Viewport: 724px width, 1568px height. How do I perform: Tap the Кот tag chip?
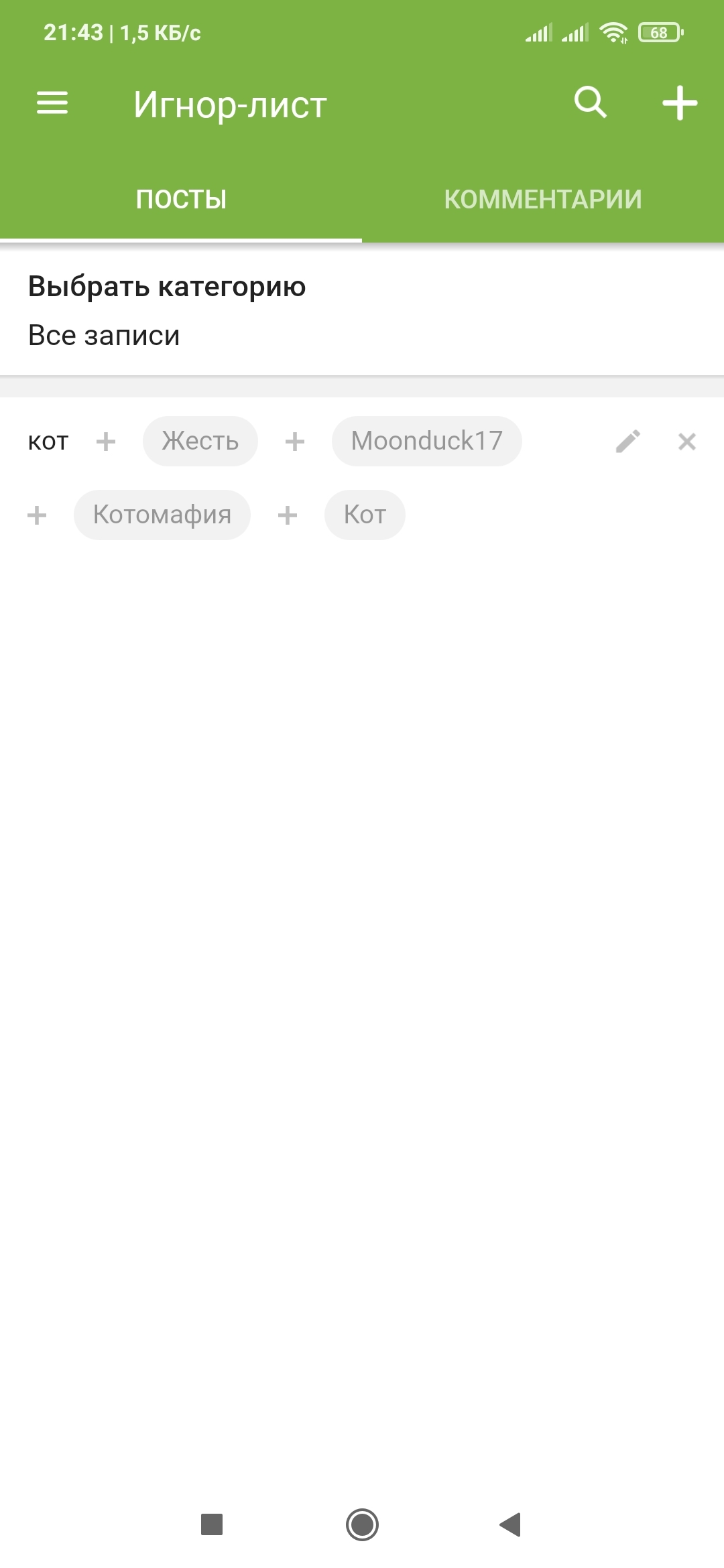pos(365,515)
